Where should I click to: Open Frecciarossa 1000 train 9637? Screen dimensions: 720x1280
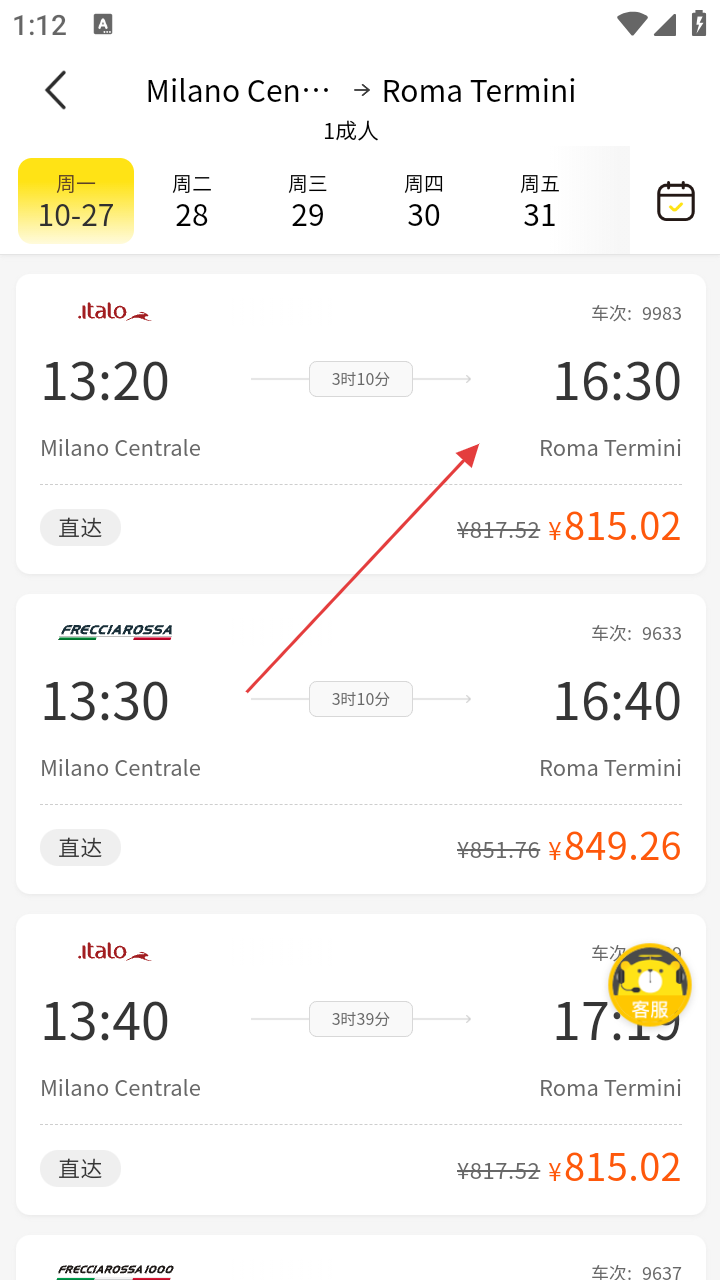point(360,1260)
